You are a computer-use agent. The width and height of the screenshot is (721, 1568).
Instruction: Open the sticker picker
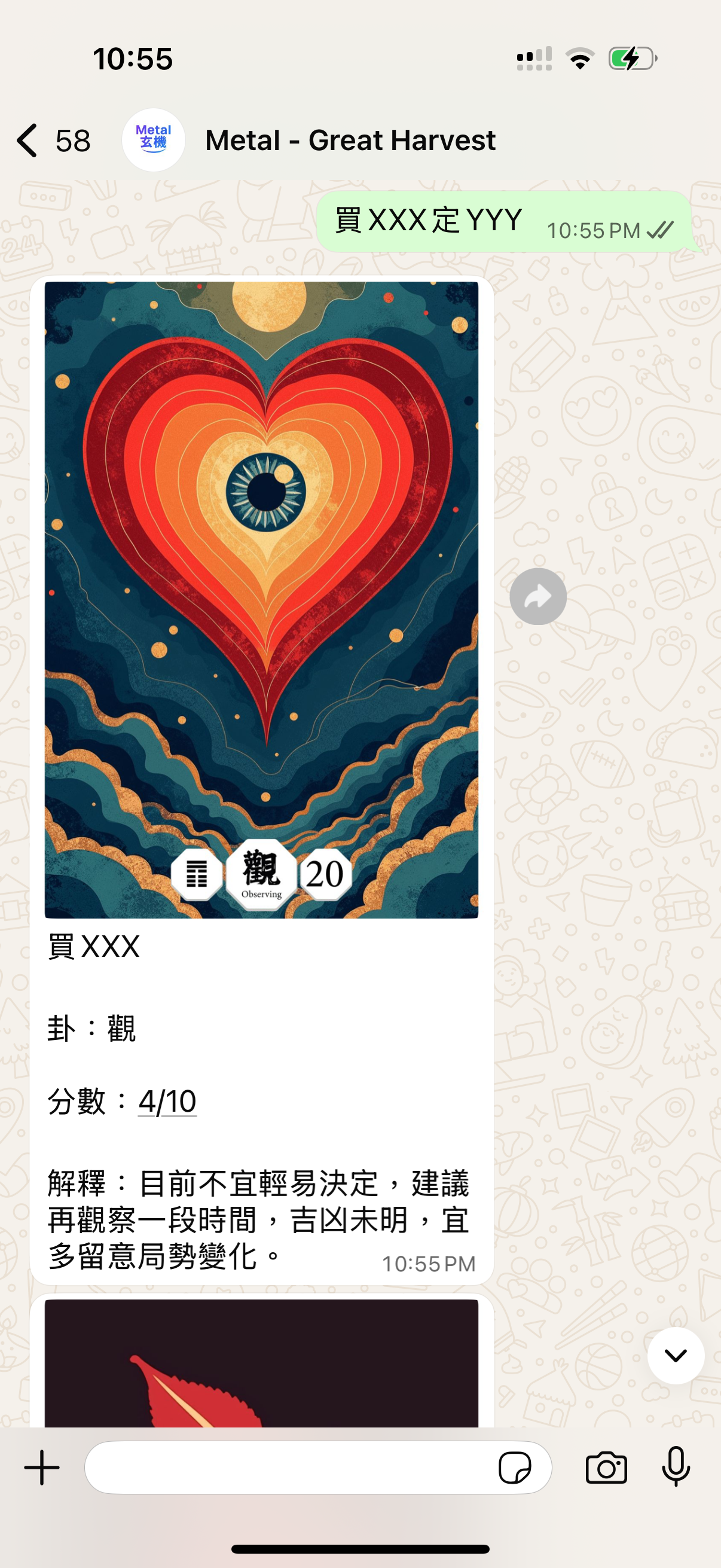[x=515, y=1468]
